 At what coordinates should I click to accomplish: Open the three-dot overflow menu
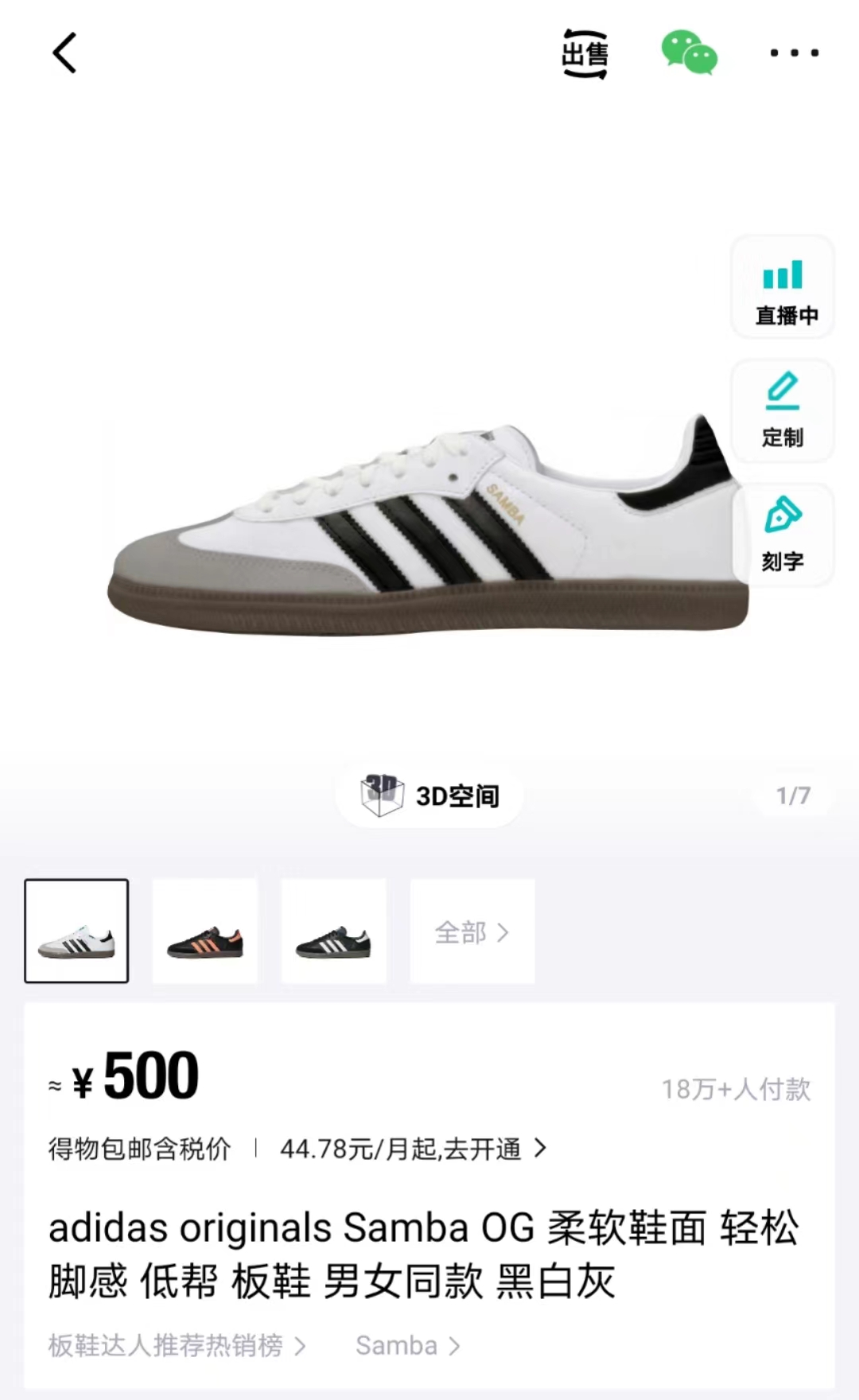click(794, 53)
